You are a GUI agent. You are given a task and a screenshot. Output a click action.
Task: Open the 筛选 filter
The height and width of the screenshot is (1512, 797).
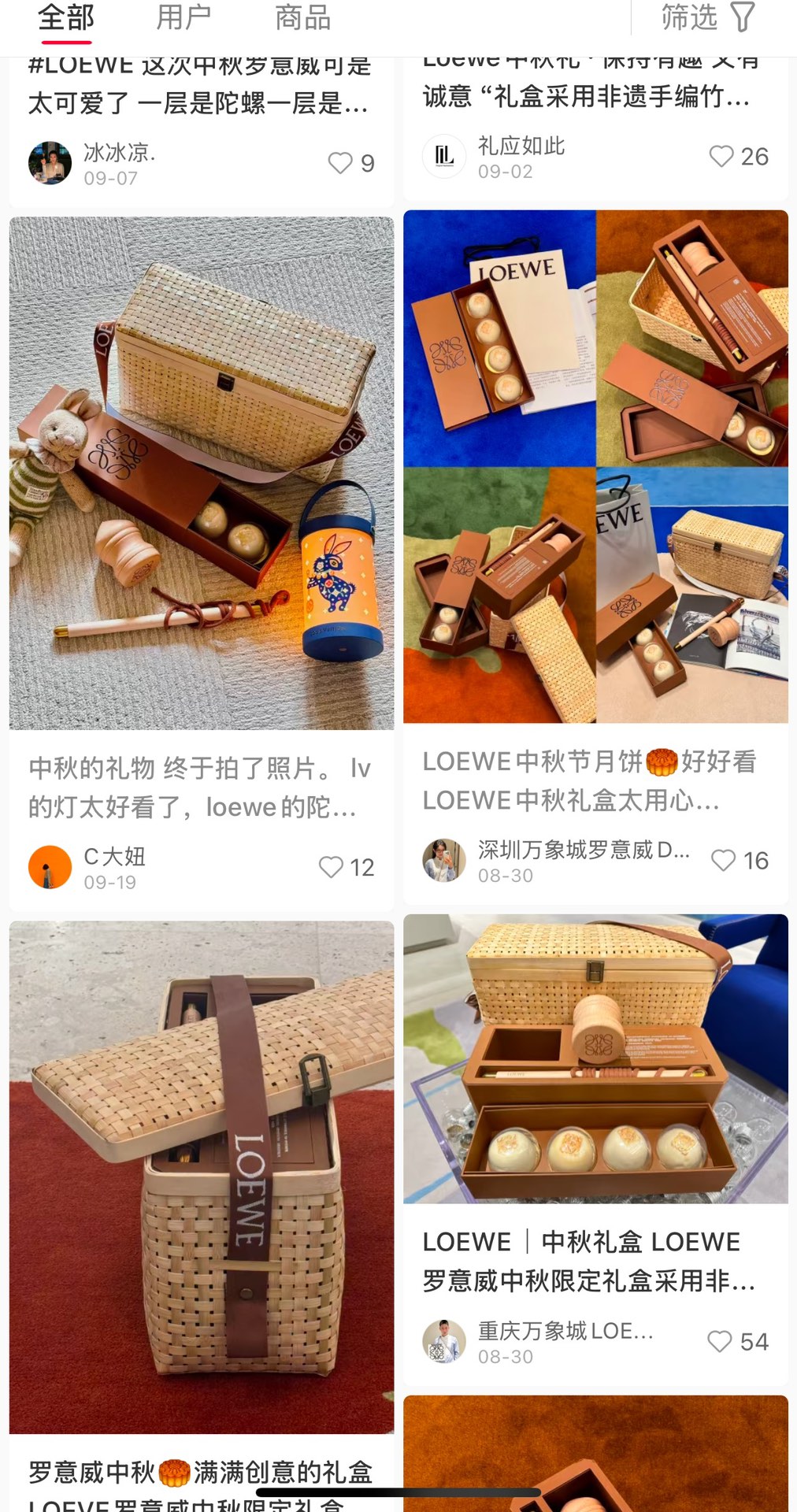coord(708,17)
